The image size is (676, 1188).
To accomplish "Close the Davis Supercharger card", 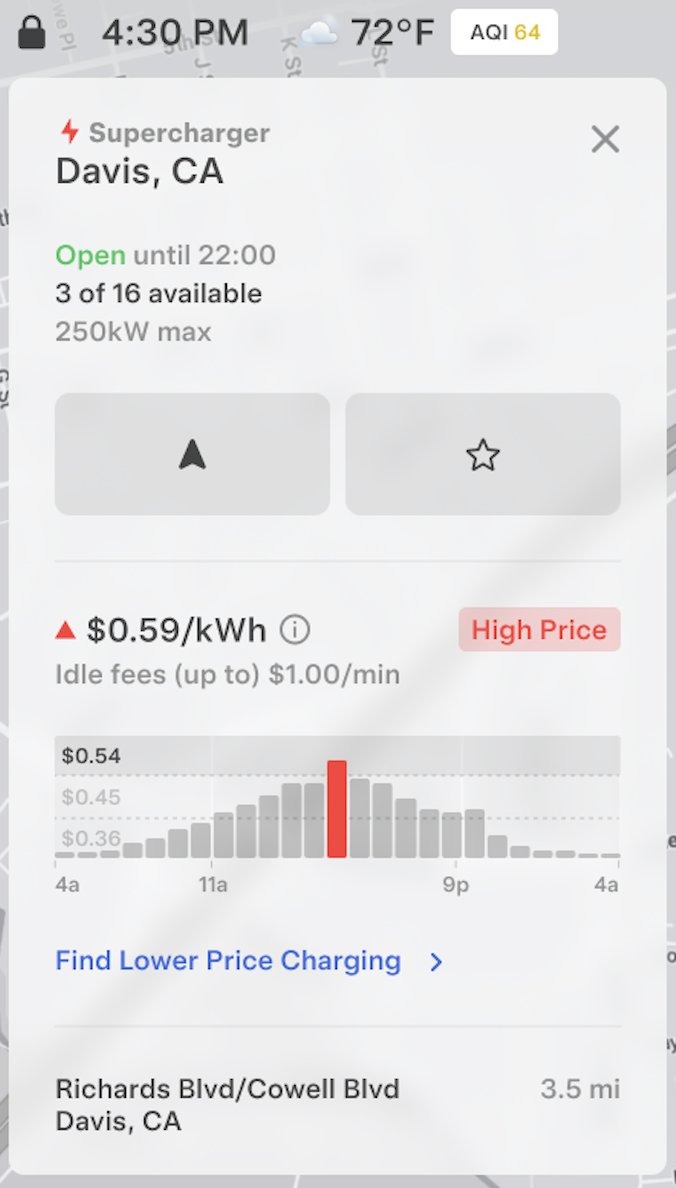I will [x=605, y=139].
